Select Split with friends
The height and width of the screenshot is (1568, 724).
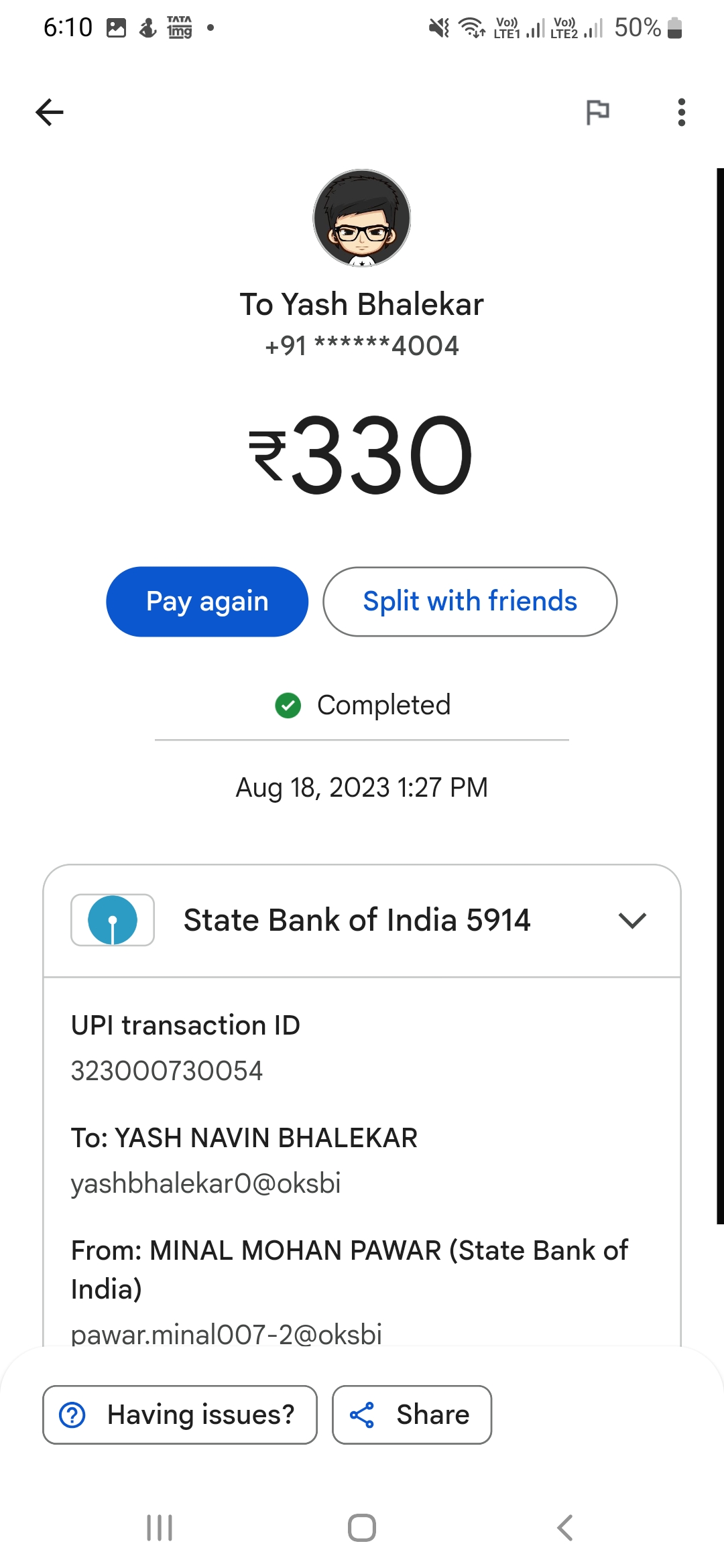[470, 601]
